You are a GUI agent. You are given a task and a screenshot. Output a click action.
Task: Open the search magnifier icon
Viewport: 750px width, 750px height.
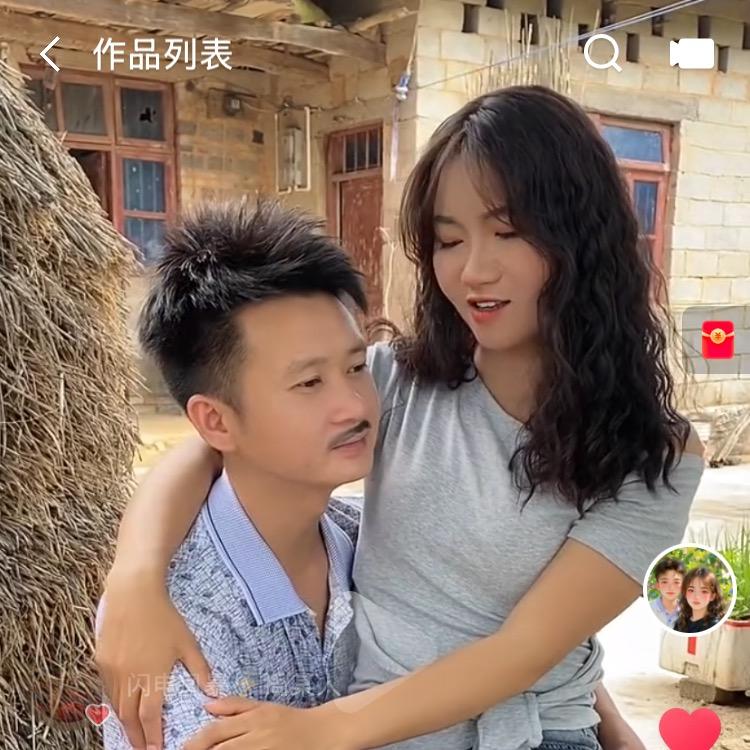pos(602,53)
